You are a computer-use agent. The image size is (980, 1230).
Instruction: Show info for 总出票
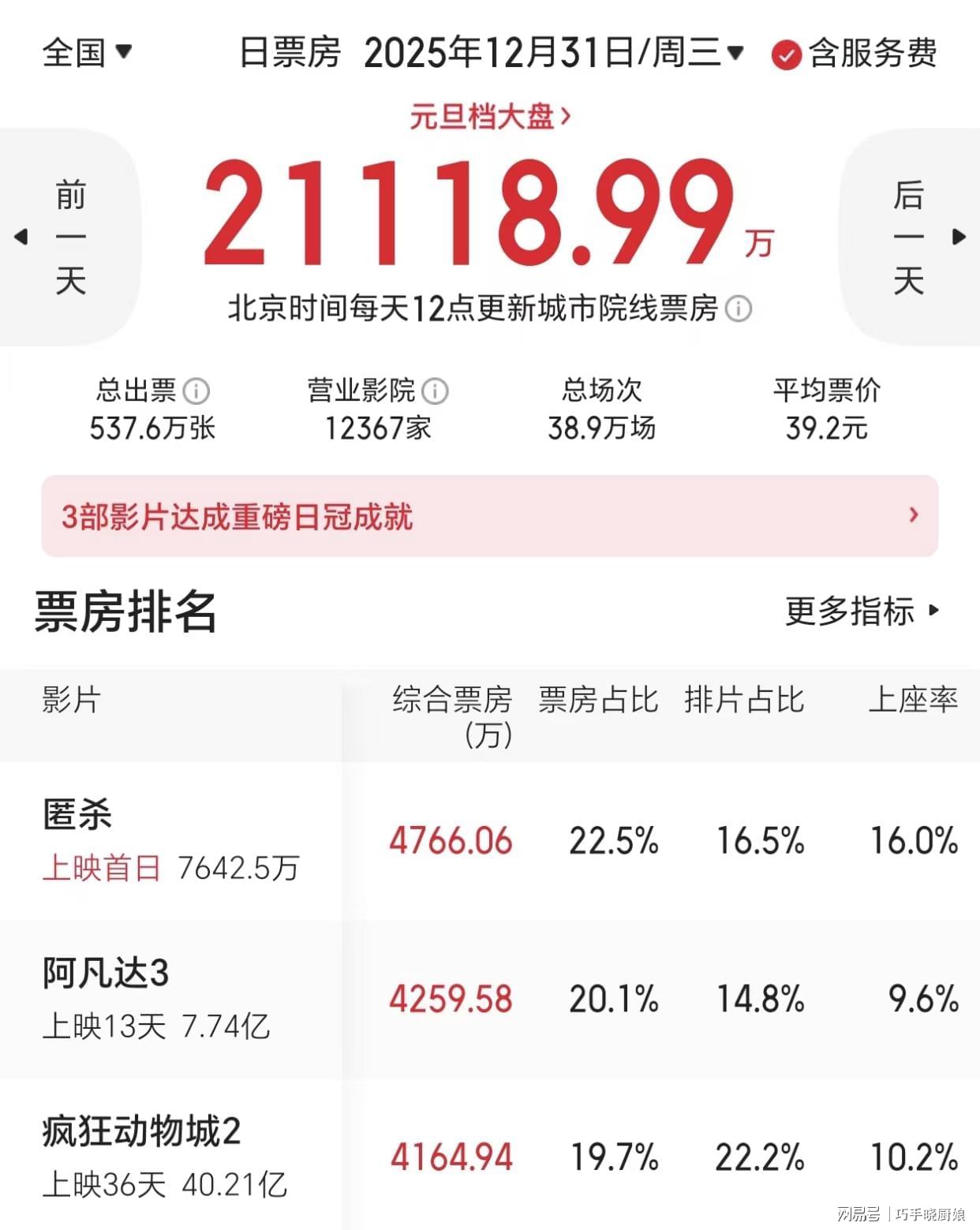coord(196,391)
